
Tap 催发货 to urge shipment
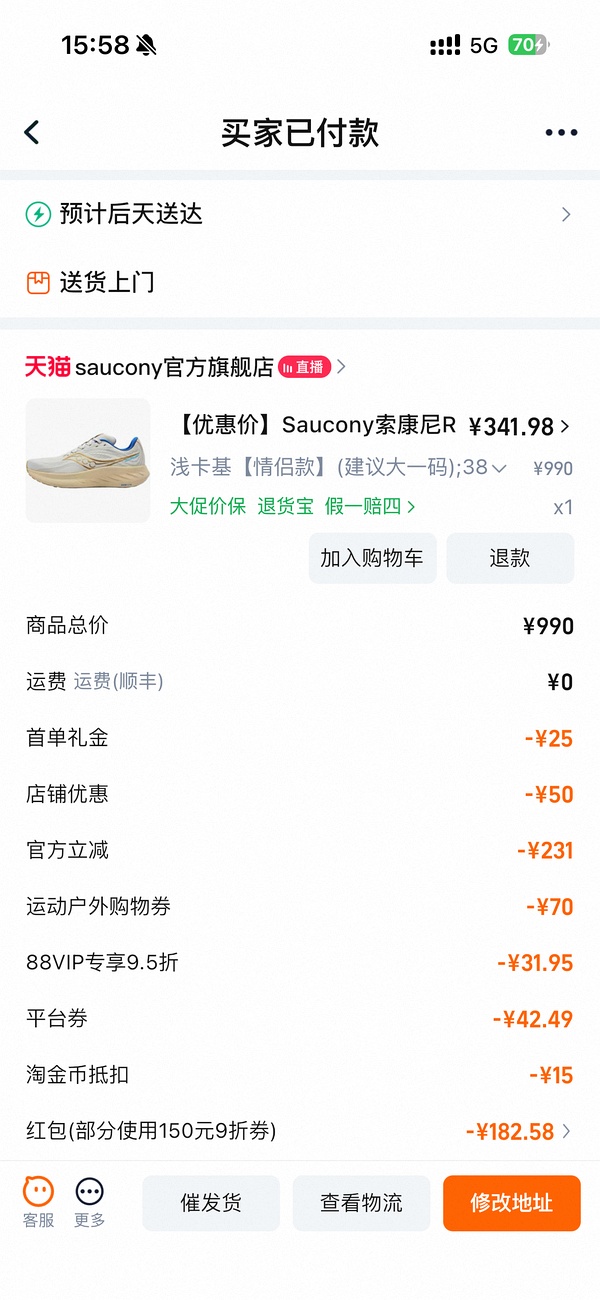[x=211, y=1203]
